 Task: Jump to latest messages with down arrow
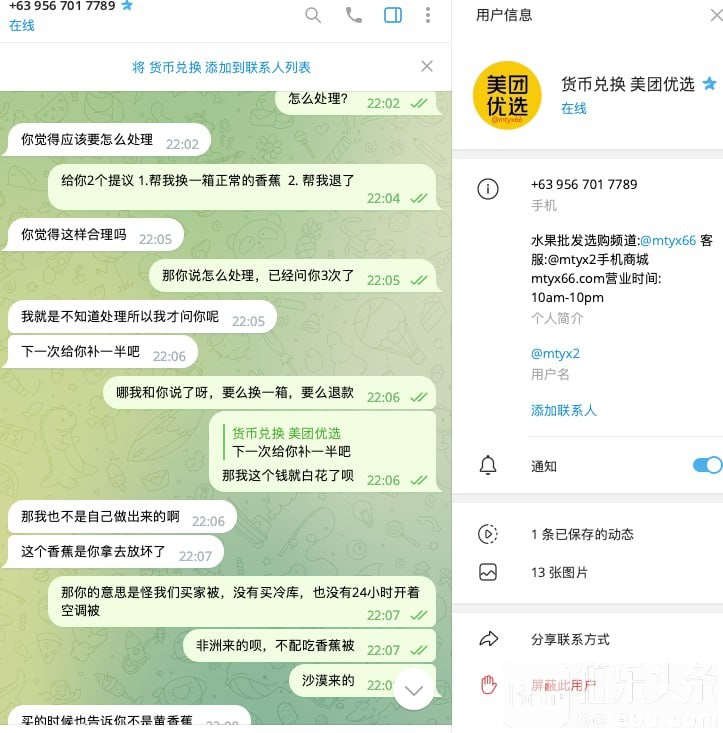click(413, 690)
